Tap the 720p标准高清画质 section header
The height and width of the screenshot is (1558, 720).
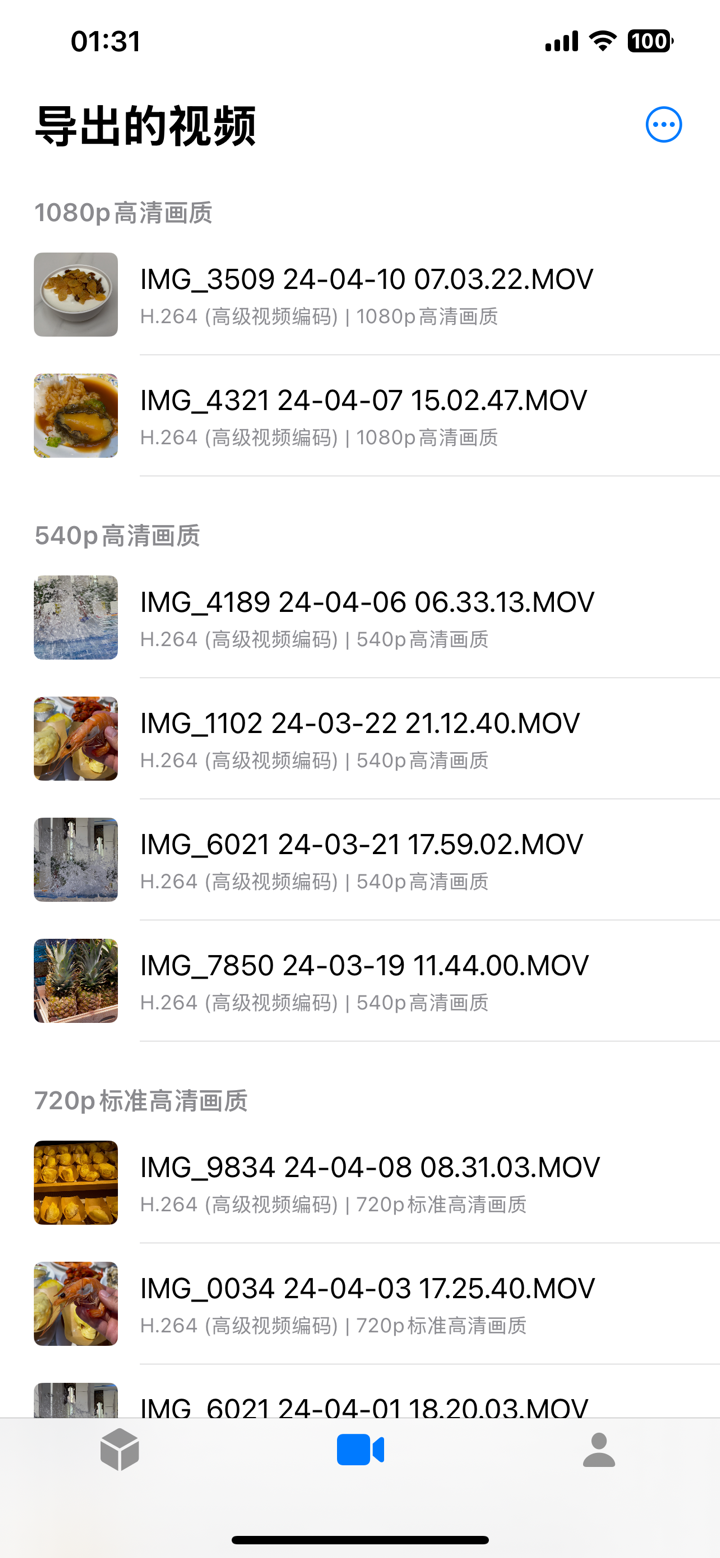pyautogui.click(x=141, y=1101)
